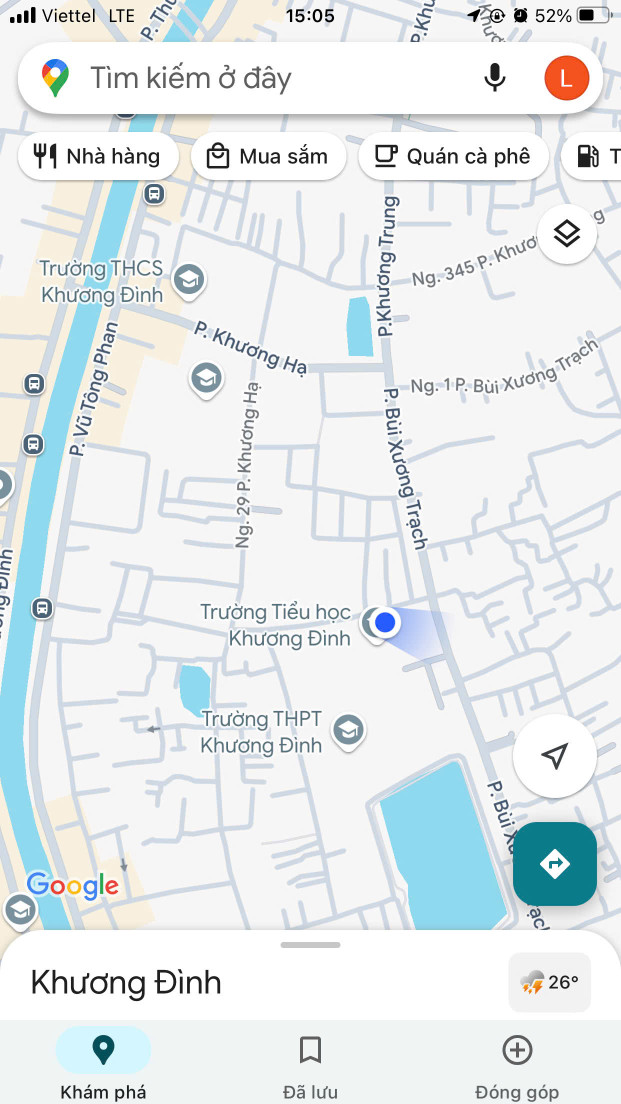Viewport: 621px width, 1104px height.
Task: Open the Trường THCS Khương Đình place marker
Action: [x=188, y=280]
